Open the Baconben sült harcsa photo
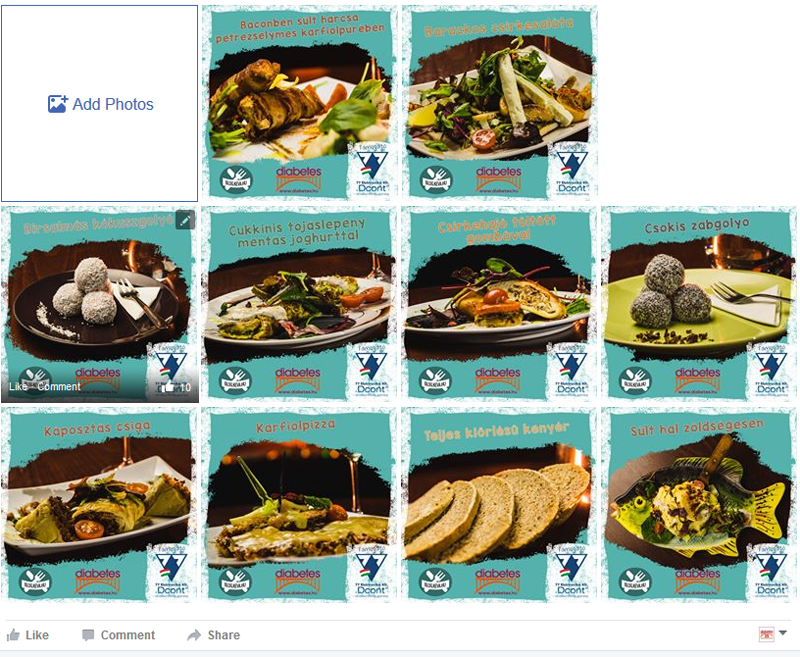Viewport: 800px width, 657px height. (299, 103)
